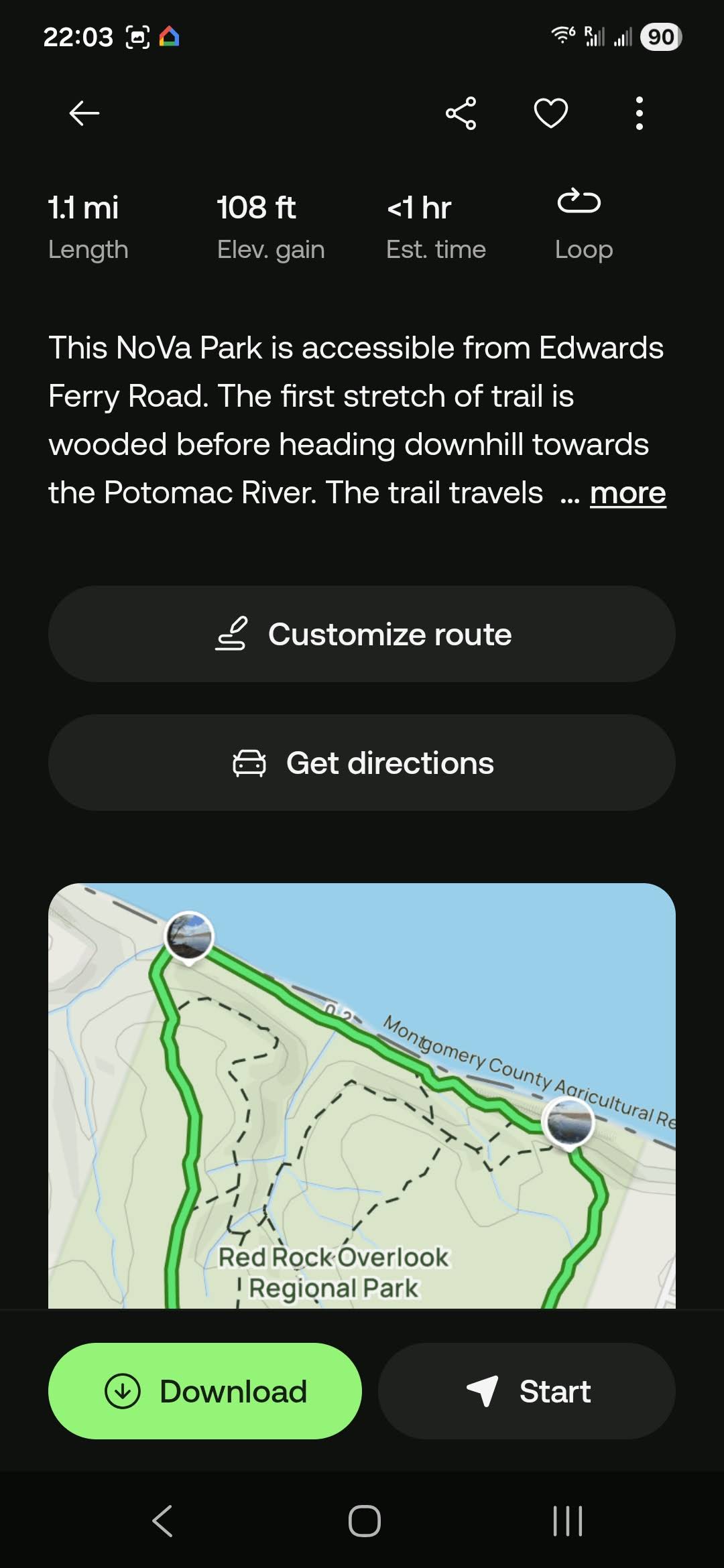
Task: Open recent apps from navigation bar
Action: click(x=567, y=1520)
